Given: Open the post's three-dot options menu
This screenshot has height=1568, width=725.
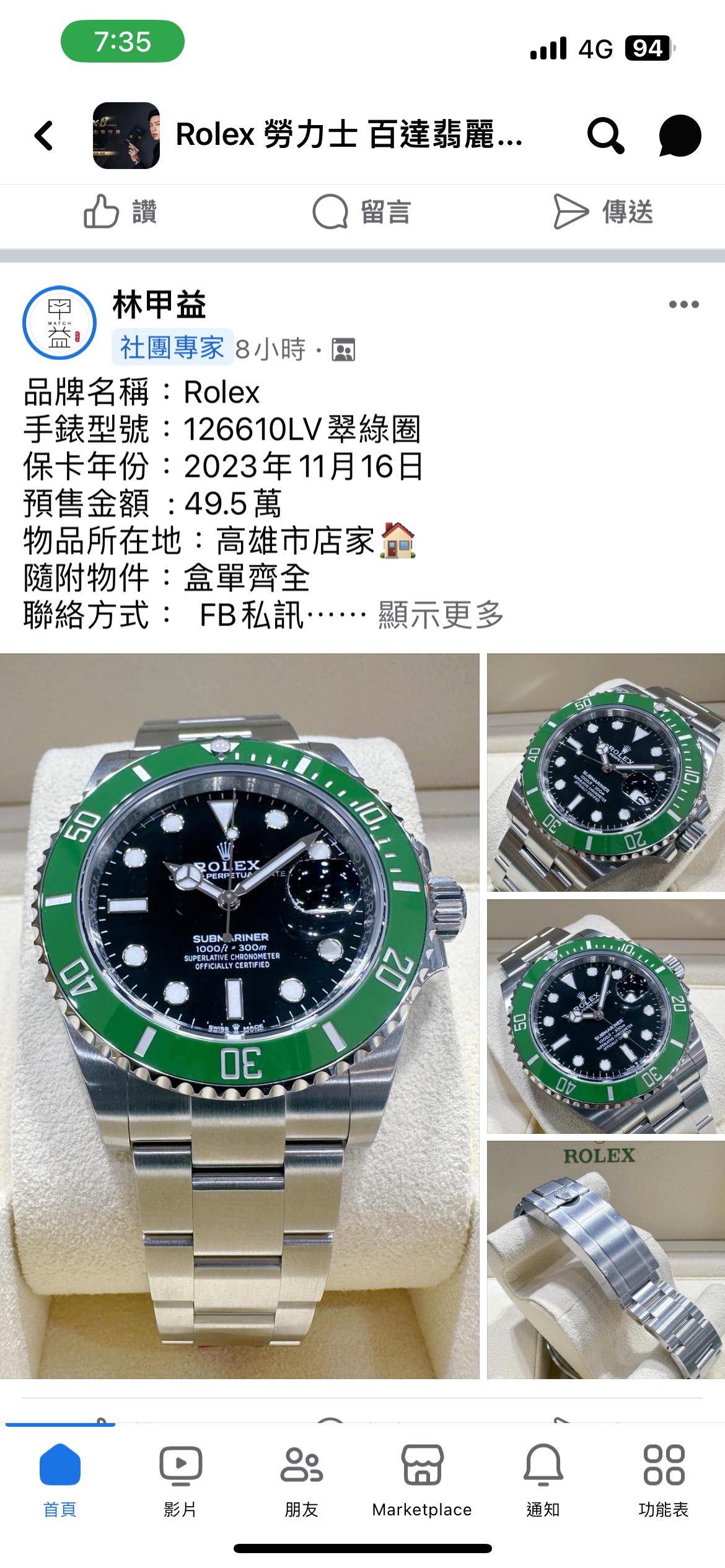Looking at the screenshot, I should [x=683, y=304].
